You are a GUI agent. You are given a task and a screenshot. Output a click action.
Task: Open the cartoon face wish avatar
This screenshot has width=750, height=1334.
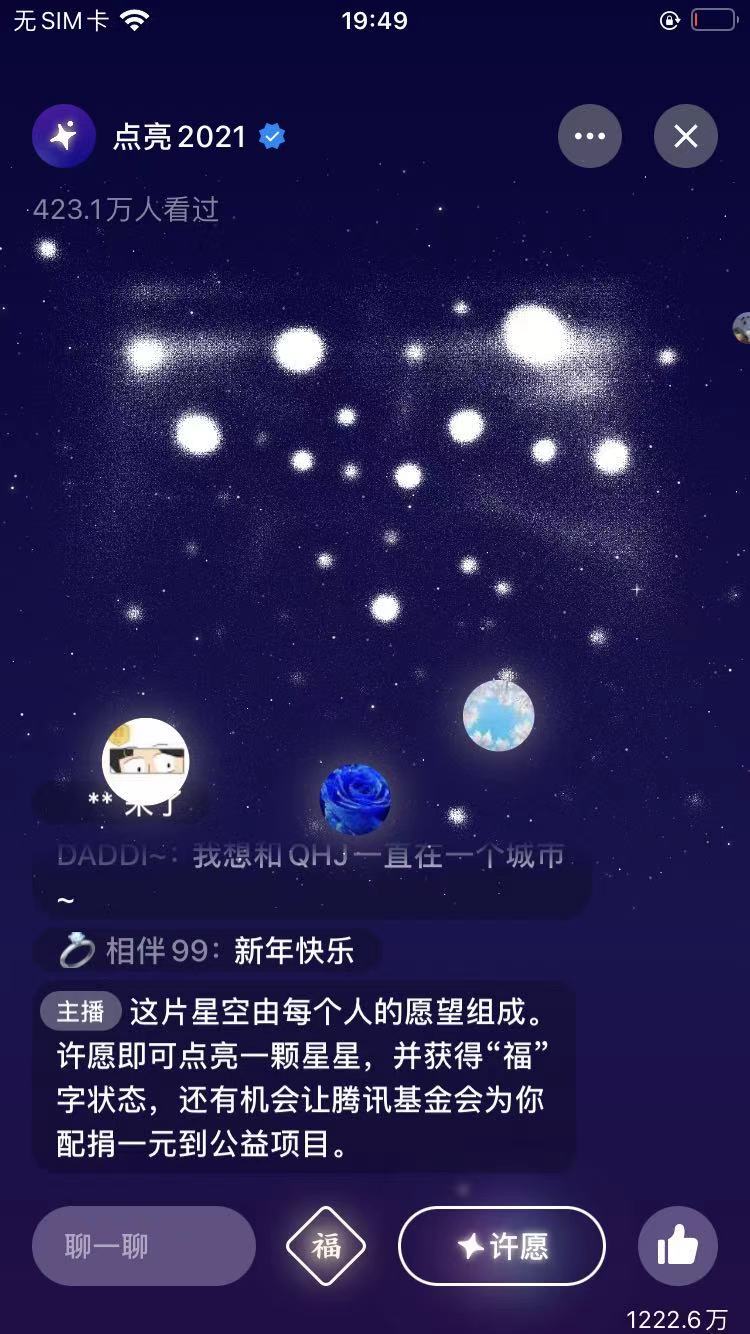point(146,760)
